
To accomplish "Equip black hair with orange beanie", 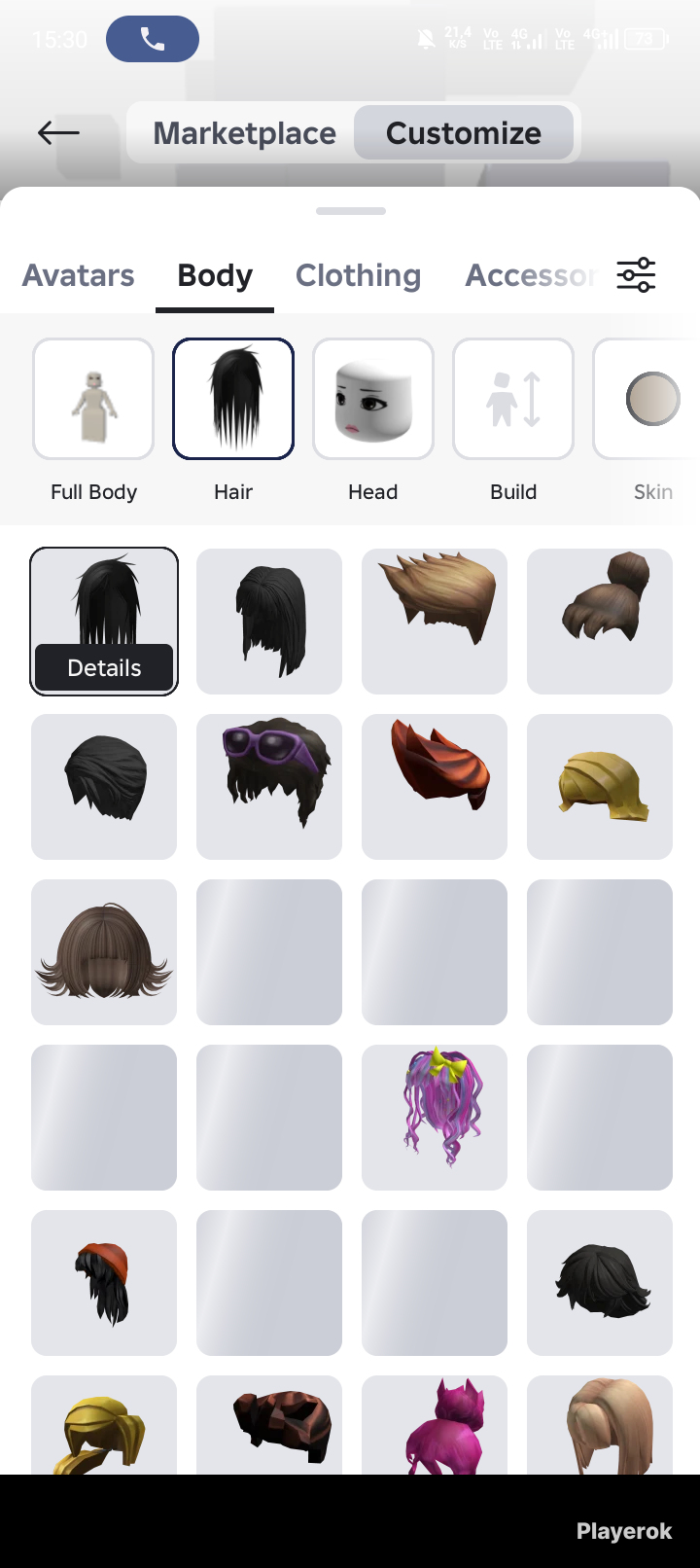I will (104, 1283).
